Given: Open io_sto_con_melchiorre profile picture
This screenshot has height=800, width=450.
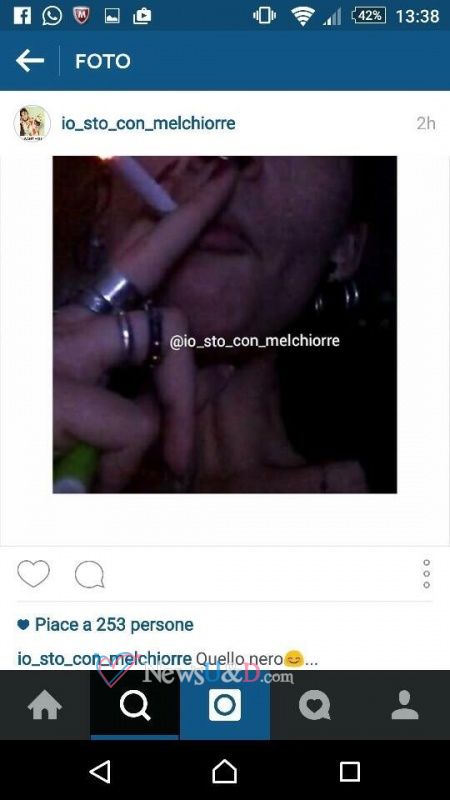Looking at the screenshot, I should [32, 123].
